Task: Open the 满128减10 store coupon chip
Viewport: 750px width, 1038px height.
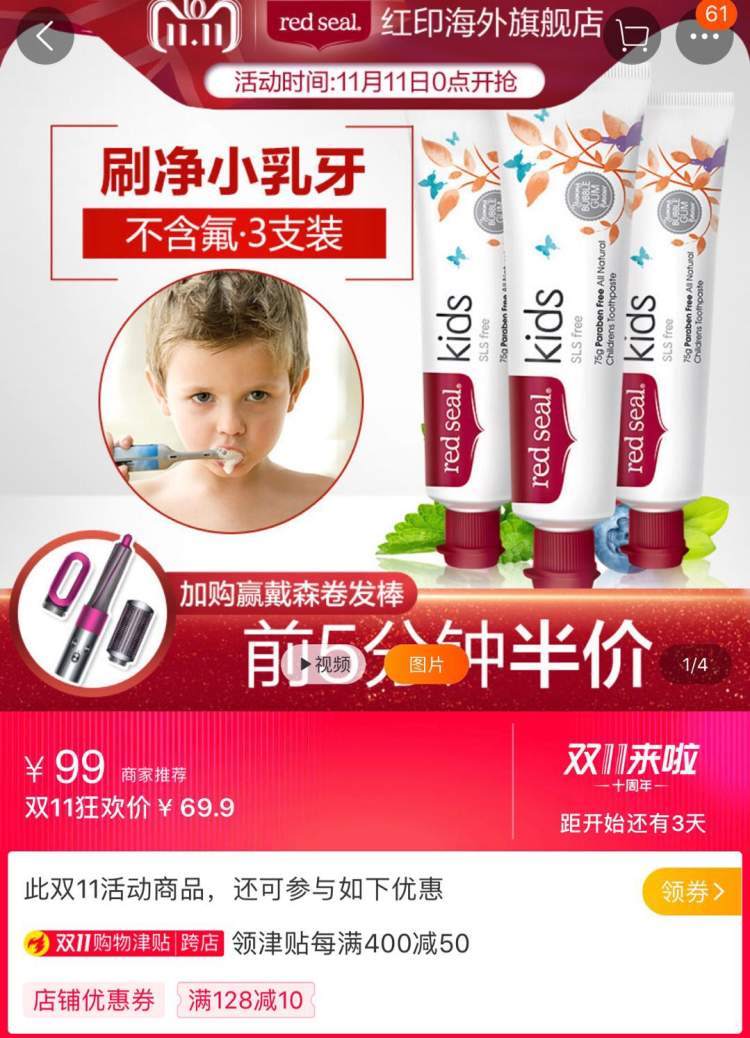Action: [245, 1000]
